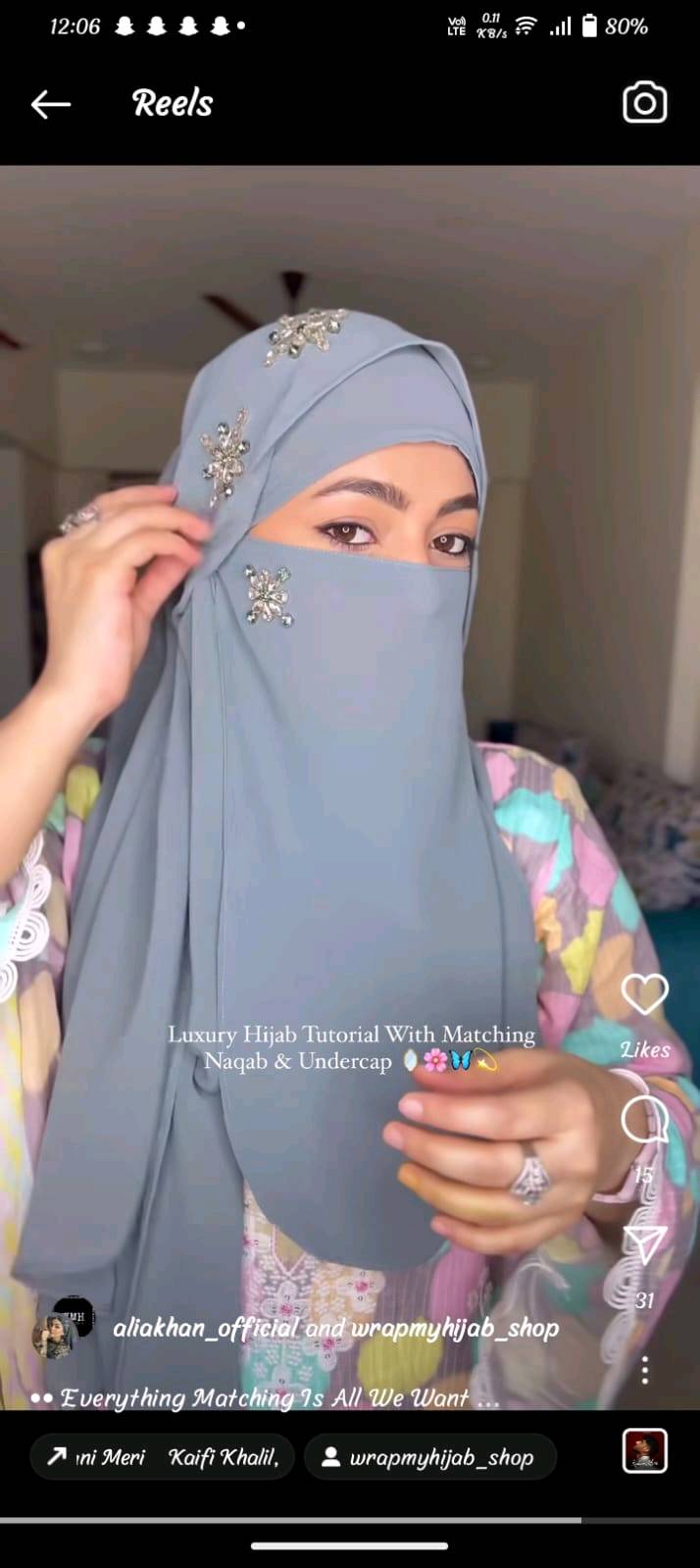Go back from Reels
Image resolution: width=700 pixels, height=1568 pixels.
click(x=51, y=104)
